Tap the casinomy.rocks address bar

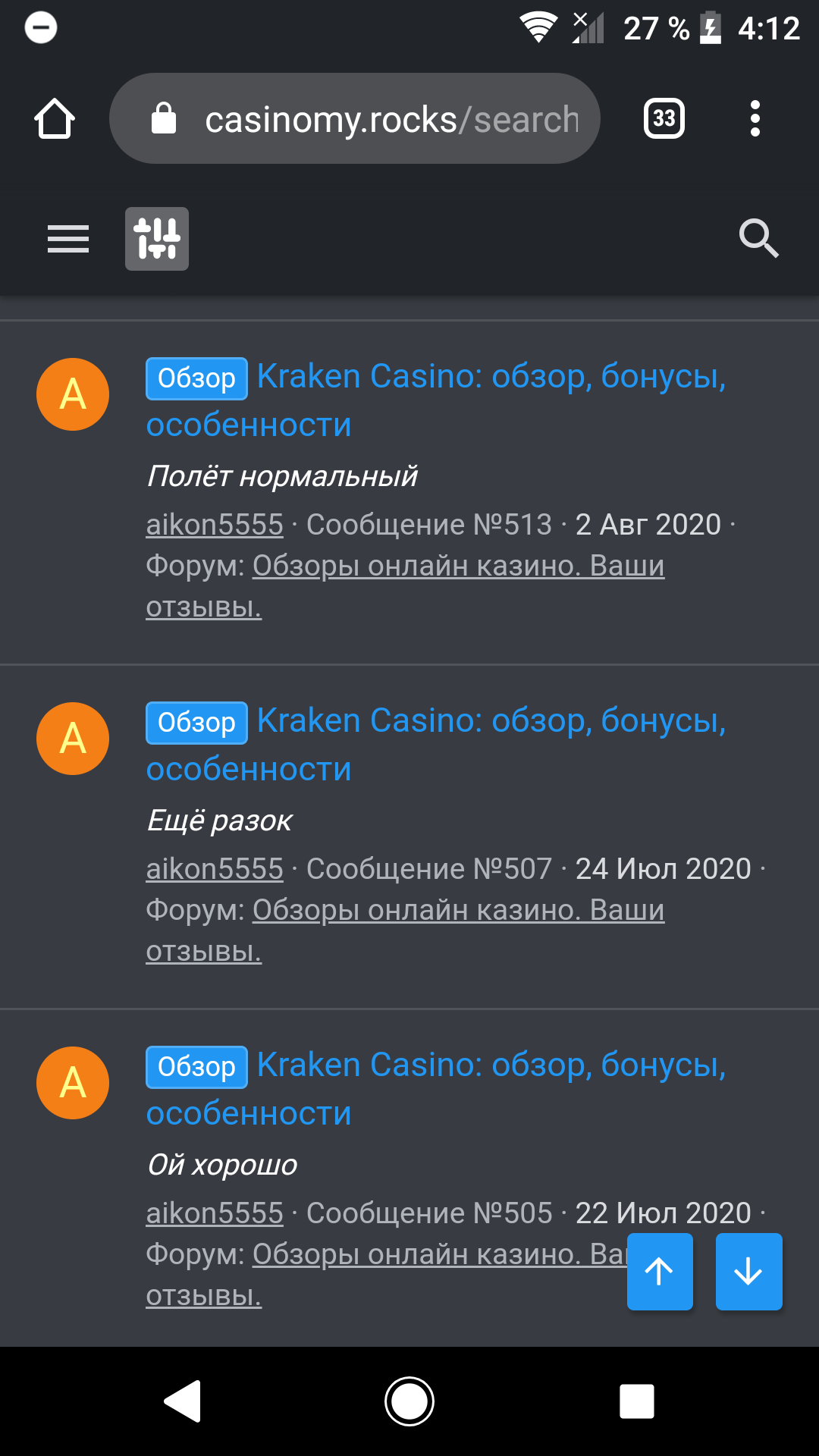(354, 119)
